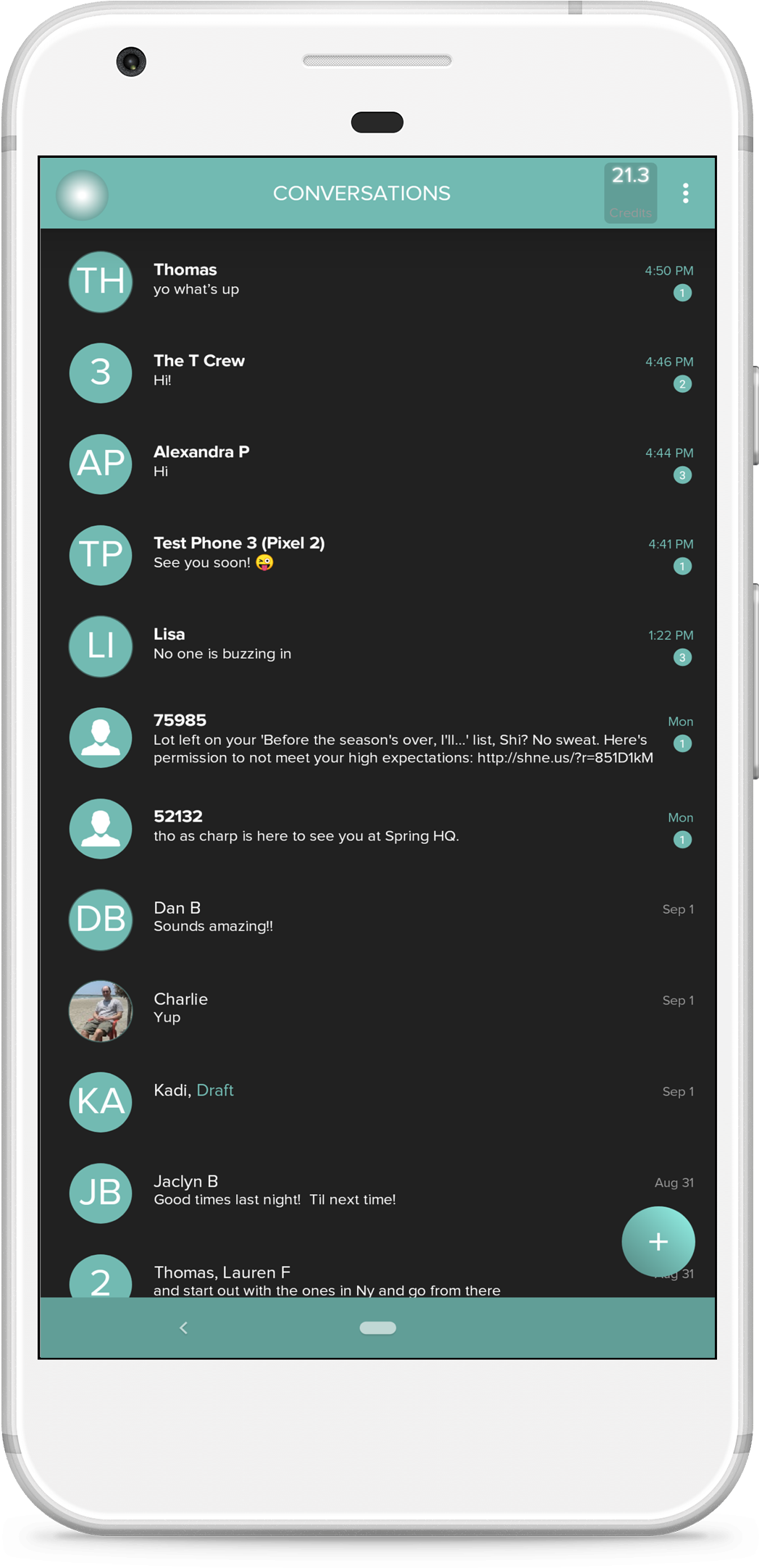Tap the profile avatar in the header

(x=83, y=195)
